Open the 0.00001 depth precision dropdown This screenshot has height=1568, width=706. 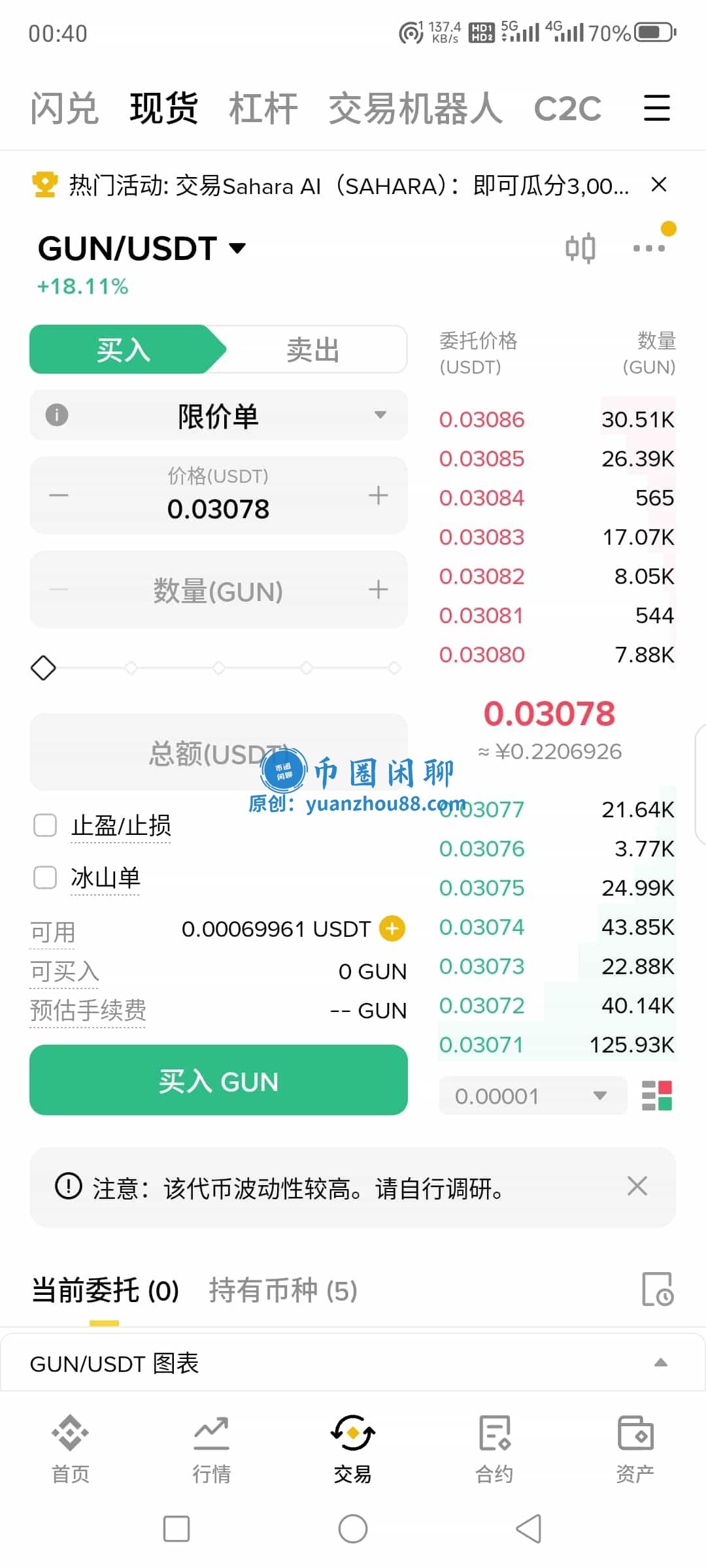532,1096
